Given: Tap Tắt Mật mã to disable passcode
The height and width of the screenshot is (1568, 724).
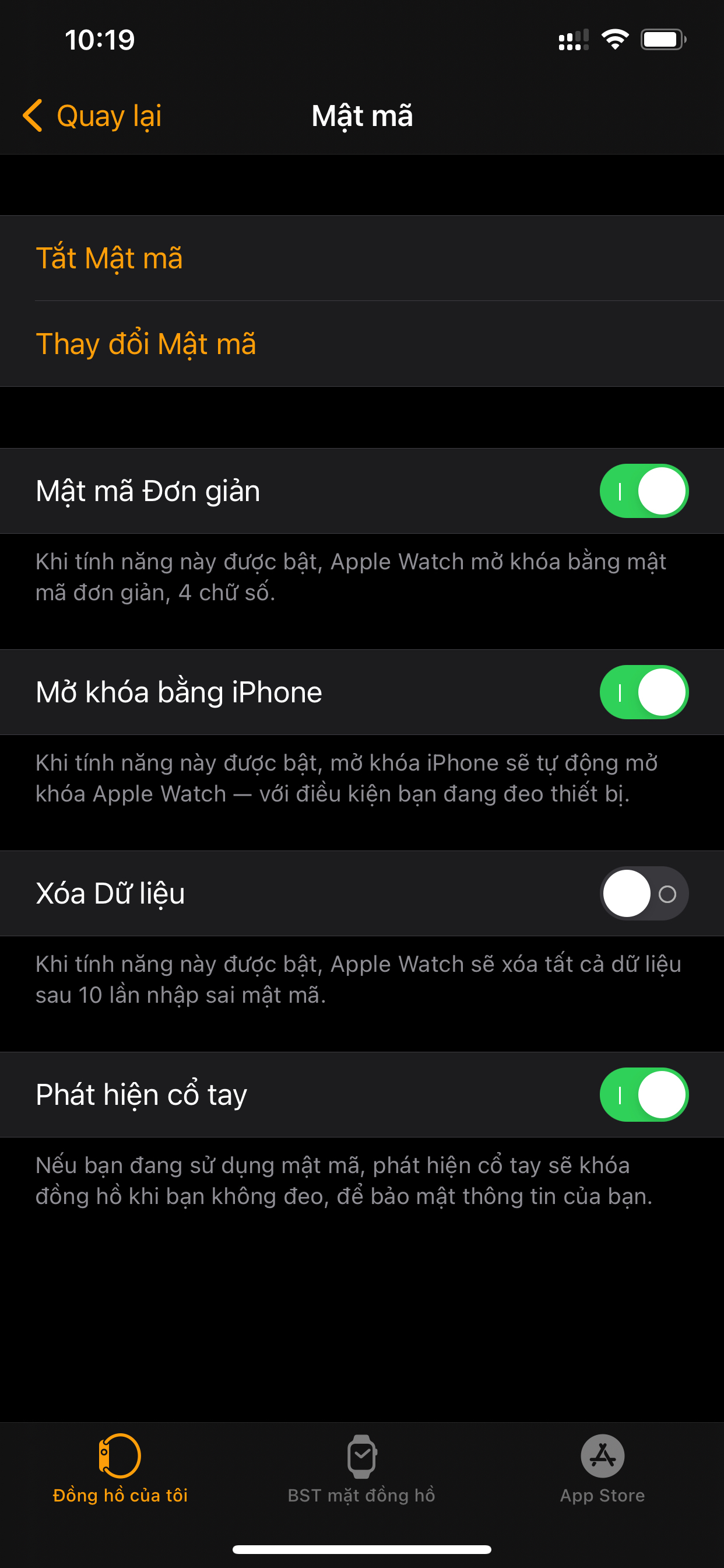Looking at the screenshot, I should point(362,258).
